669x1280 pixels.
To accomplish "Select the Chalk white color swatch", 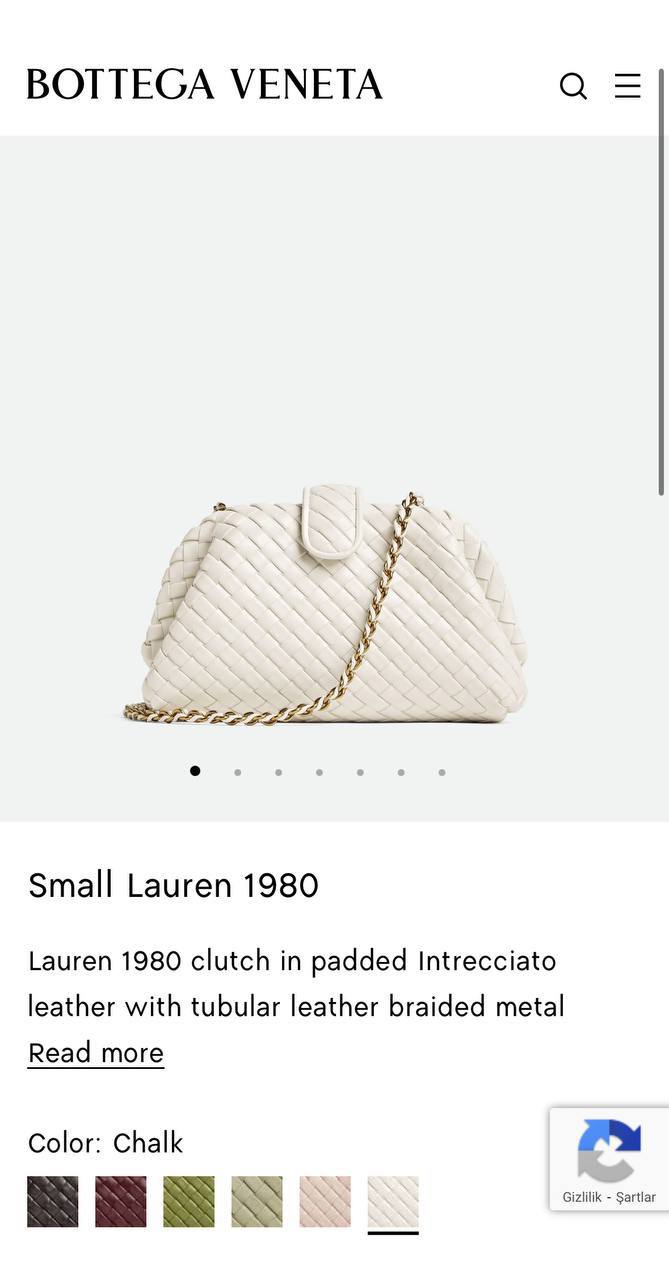I will click(393, 1201).
